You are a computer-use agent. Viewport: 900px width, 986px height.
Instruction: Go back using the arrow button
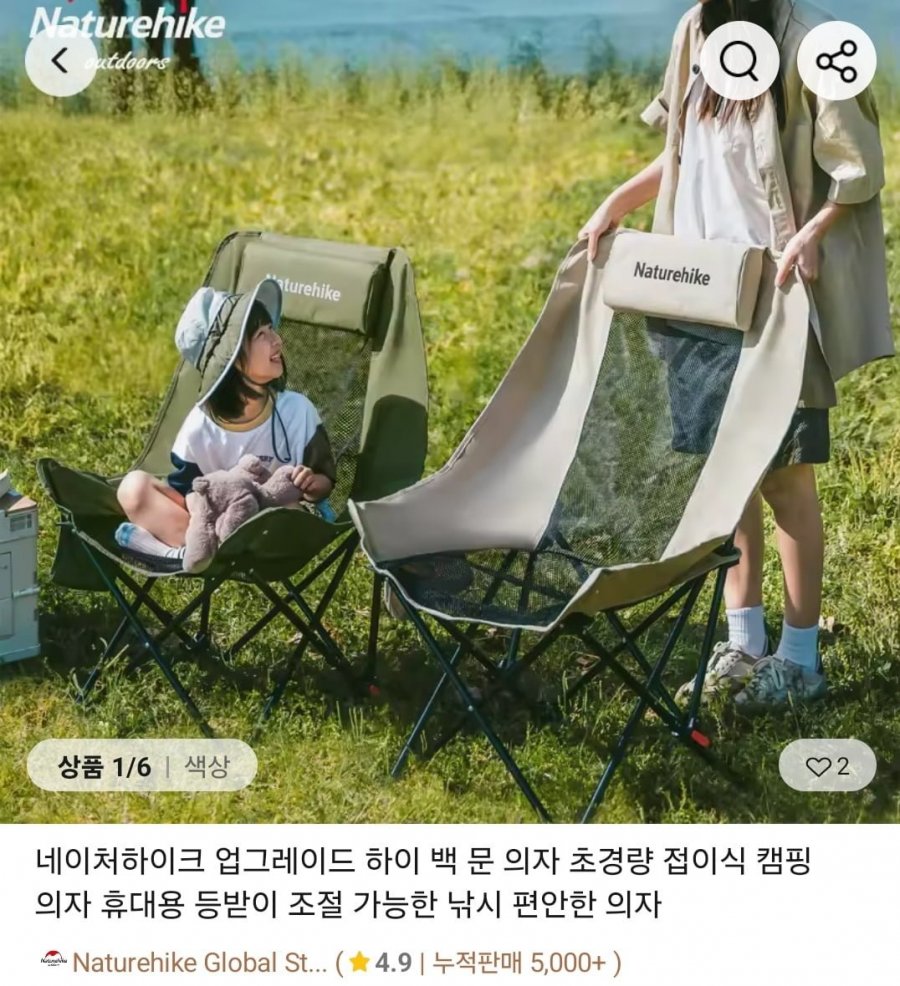coord(61,61)
